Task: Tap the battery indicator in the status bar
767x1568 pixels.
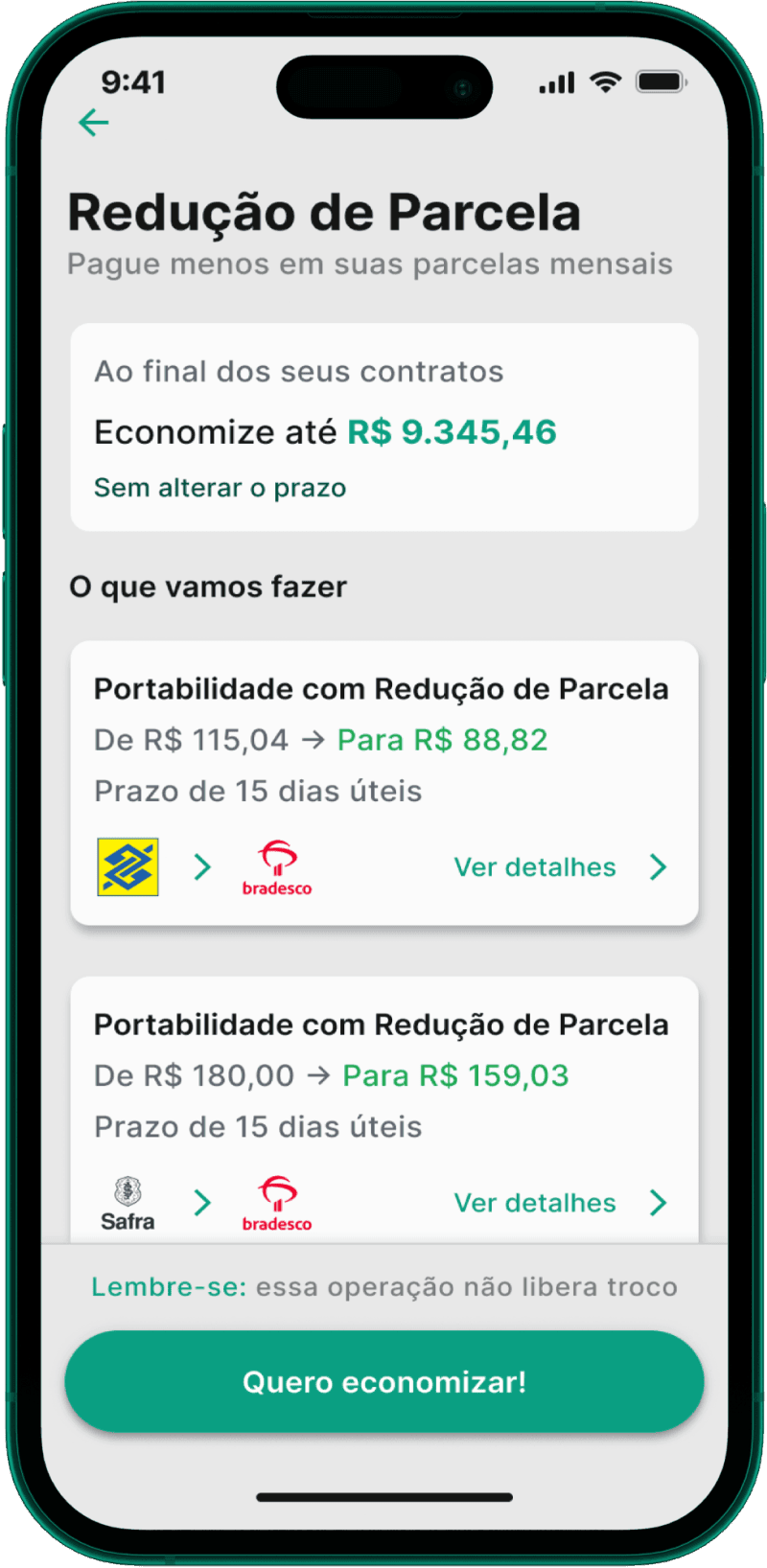Action: [x=662, y=82]
